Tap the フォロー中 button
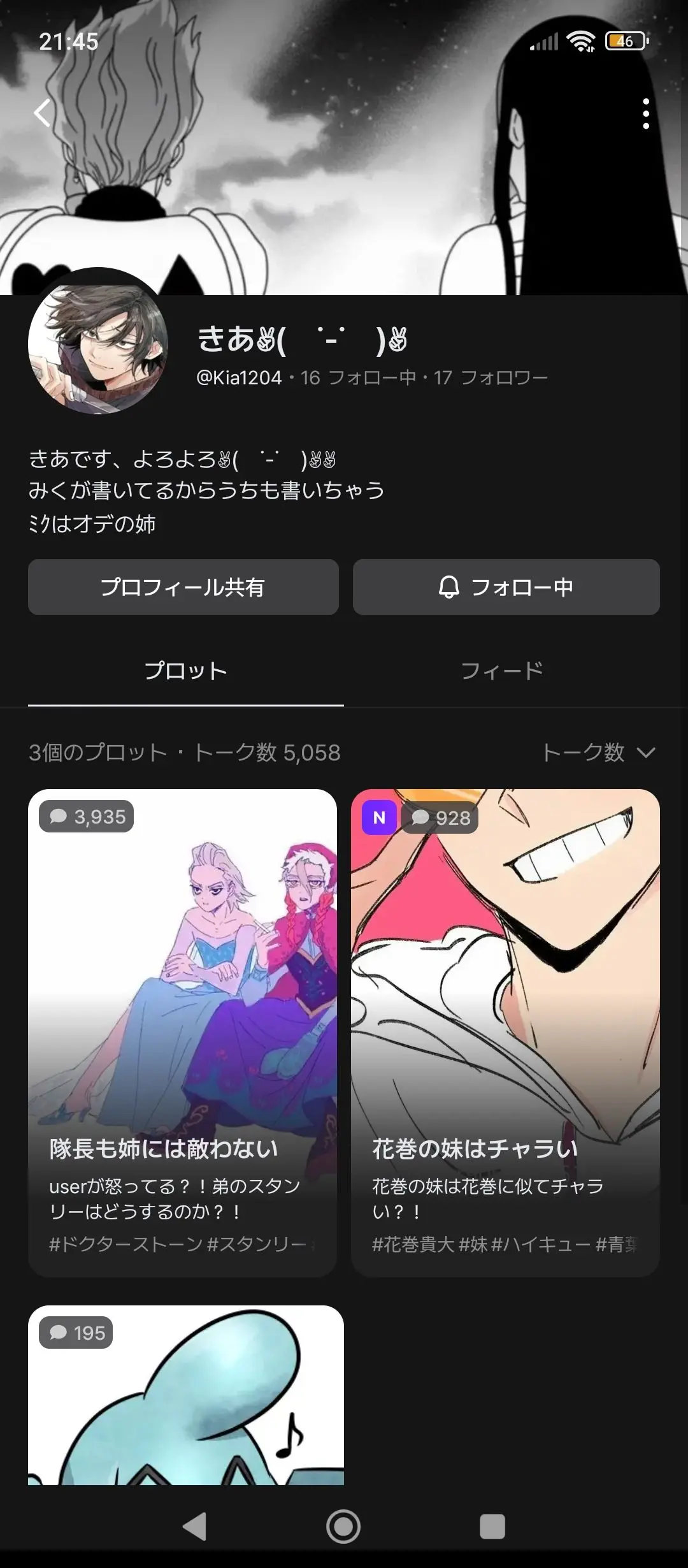This screenshot has width=688, height=1568. point(506,587)
